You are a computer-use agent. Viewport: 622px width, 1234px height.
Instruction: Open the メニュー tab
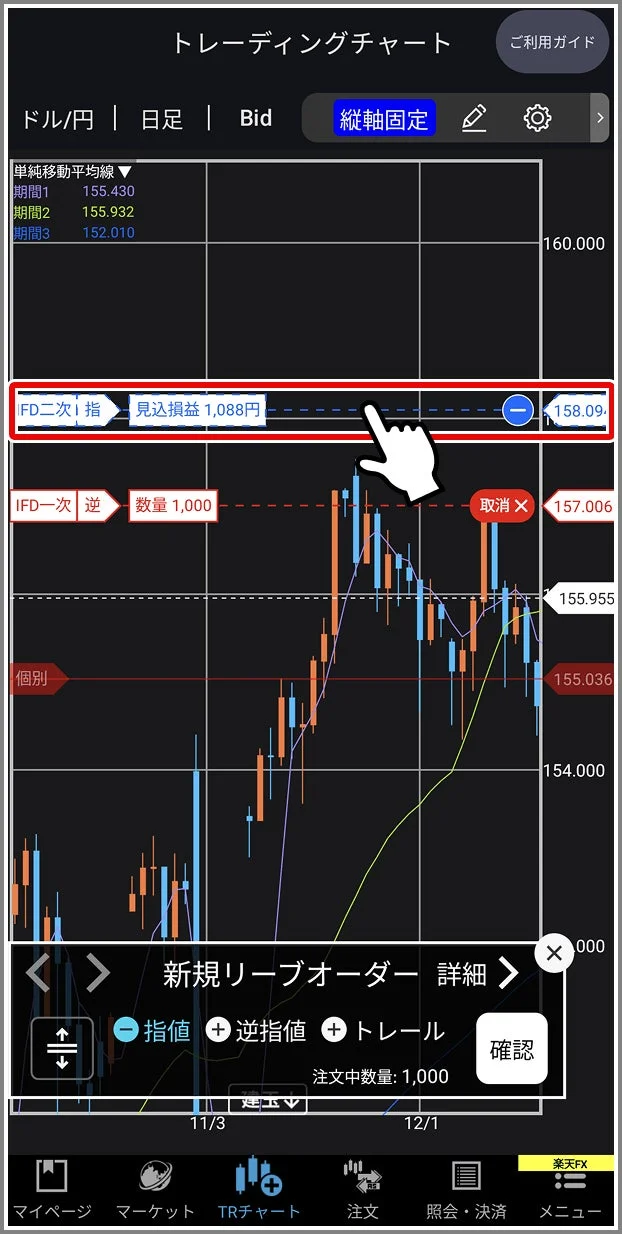570,1190
